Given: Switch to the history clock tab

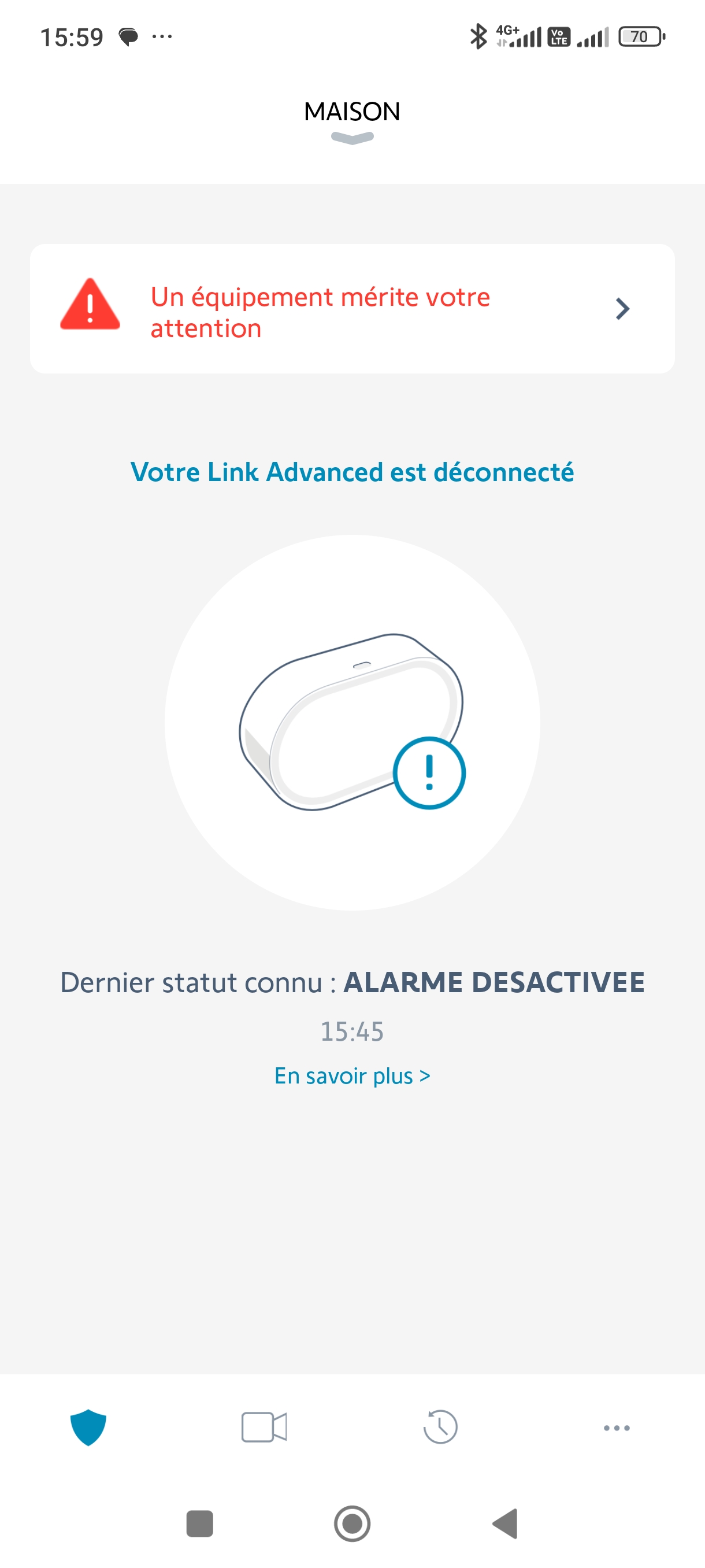Looking at the screenshot, I should click(x=440, y=1427).
